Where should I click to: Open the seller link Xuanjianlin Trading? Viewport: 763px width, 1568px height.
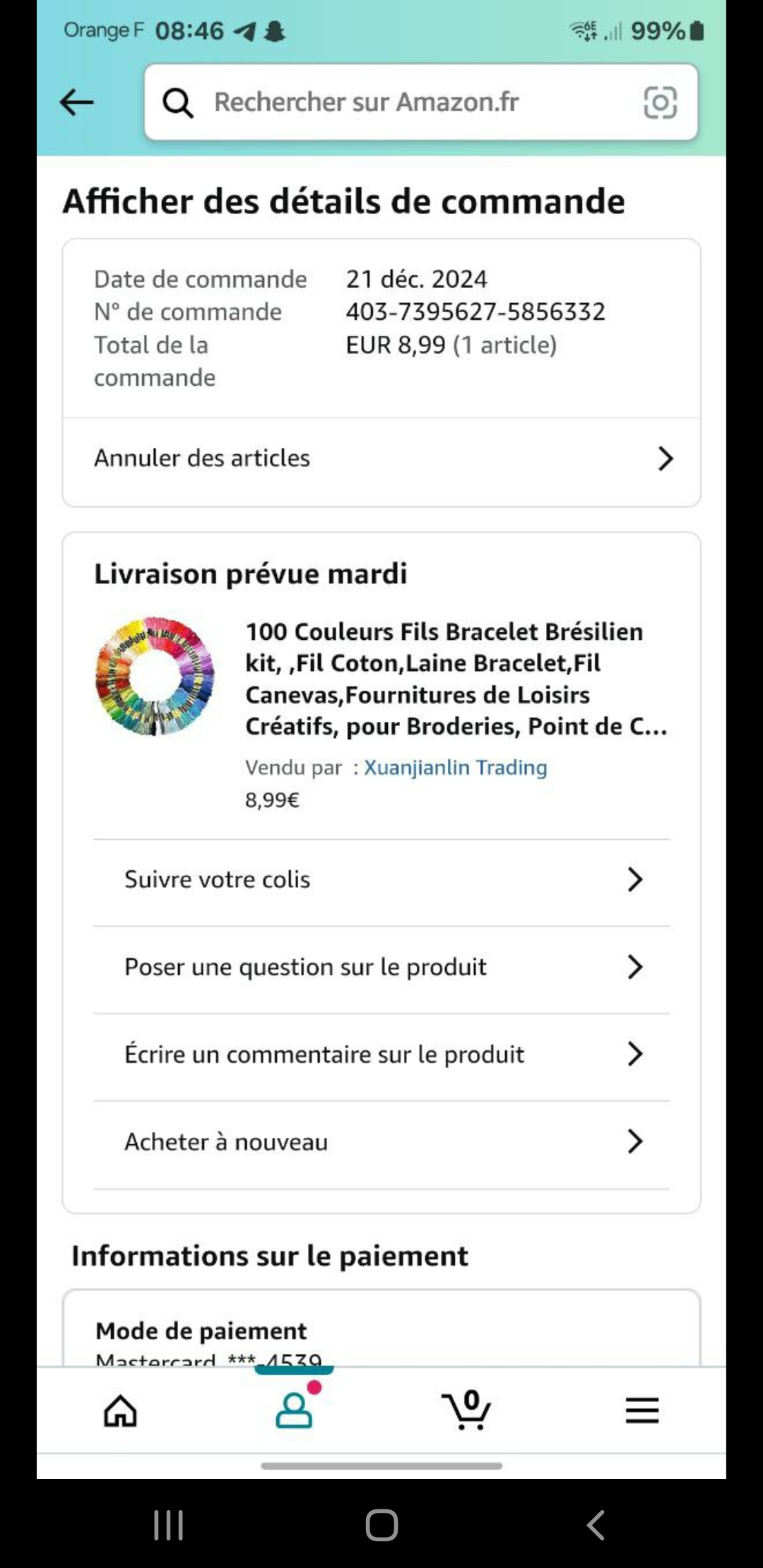point(455,767)
